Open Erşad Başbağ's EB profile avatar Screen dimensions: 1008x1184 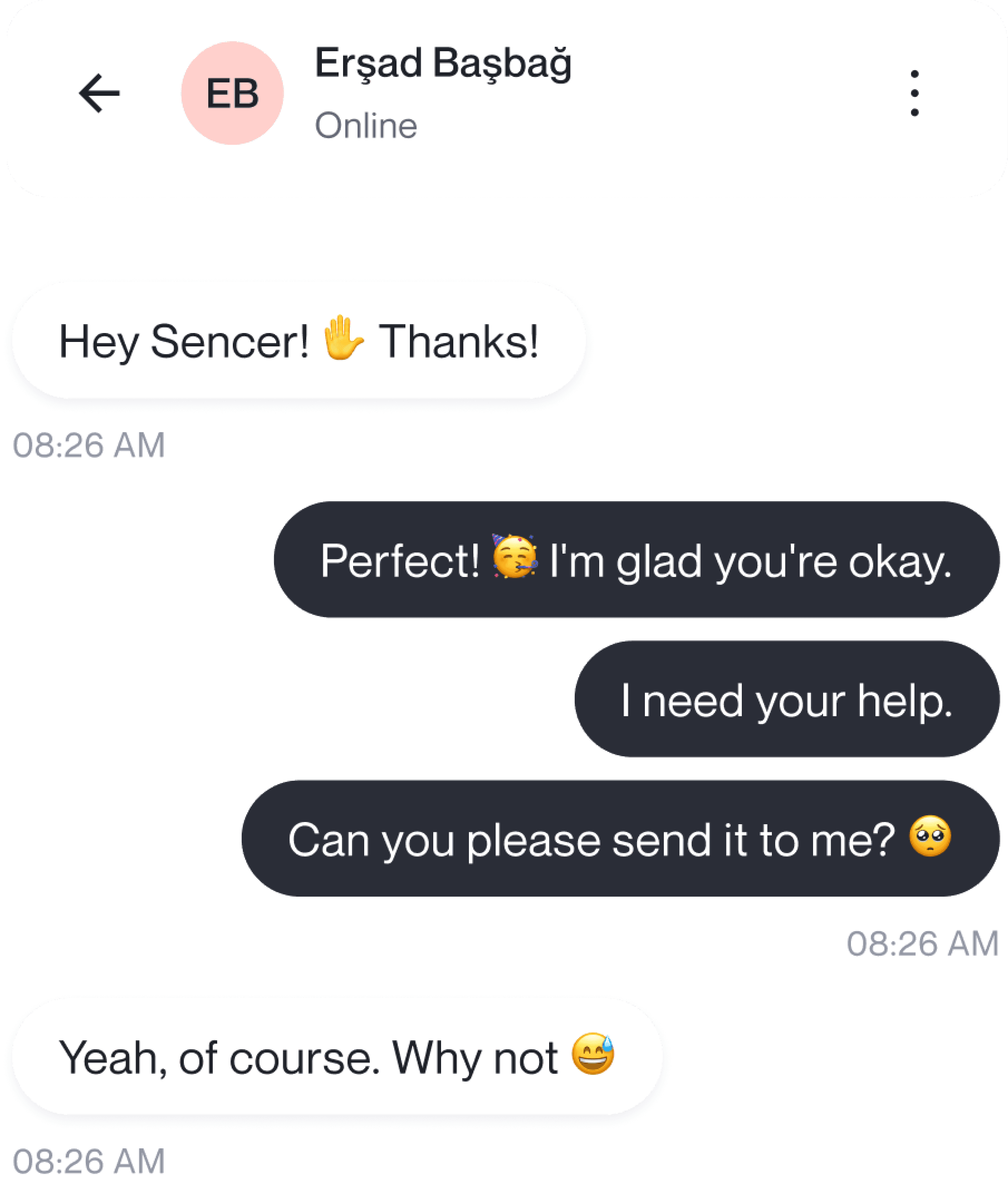(x=232, y=93)
